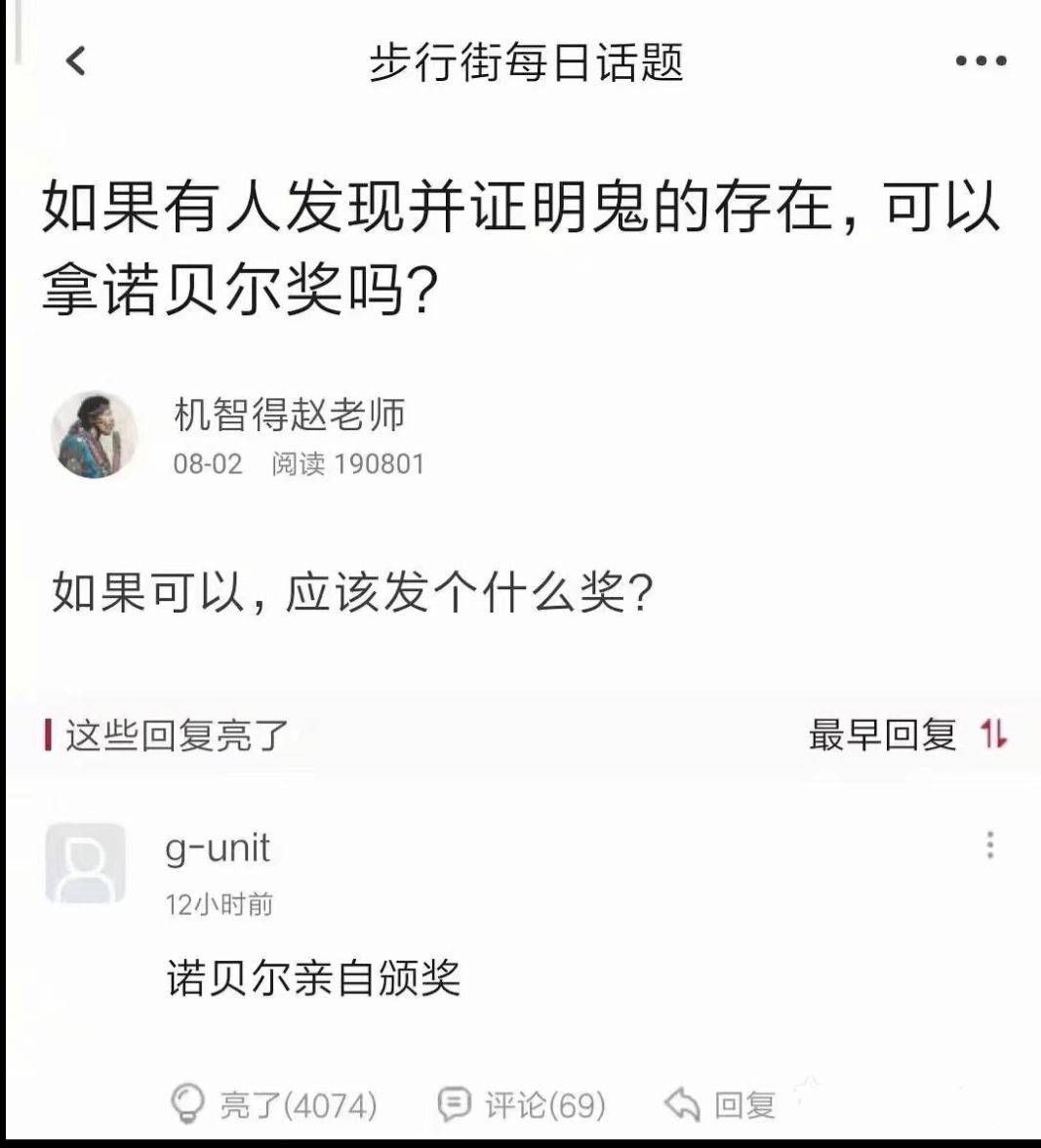The image size is (1041, 1148).
Task: Open the 机智得赵老师 username link
Action: click(289, 415)
